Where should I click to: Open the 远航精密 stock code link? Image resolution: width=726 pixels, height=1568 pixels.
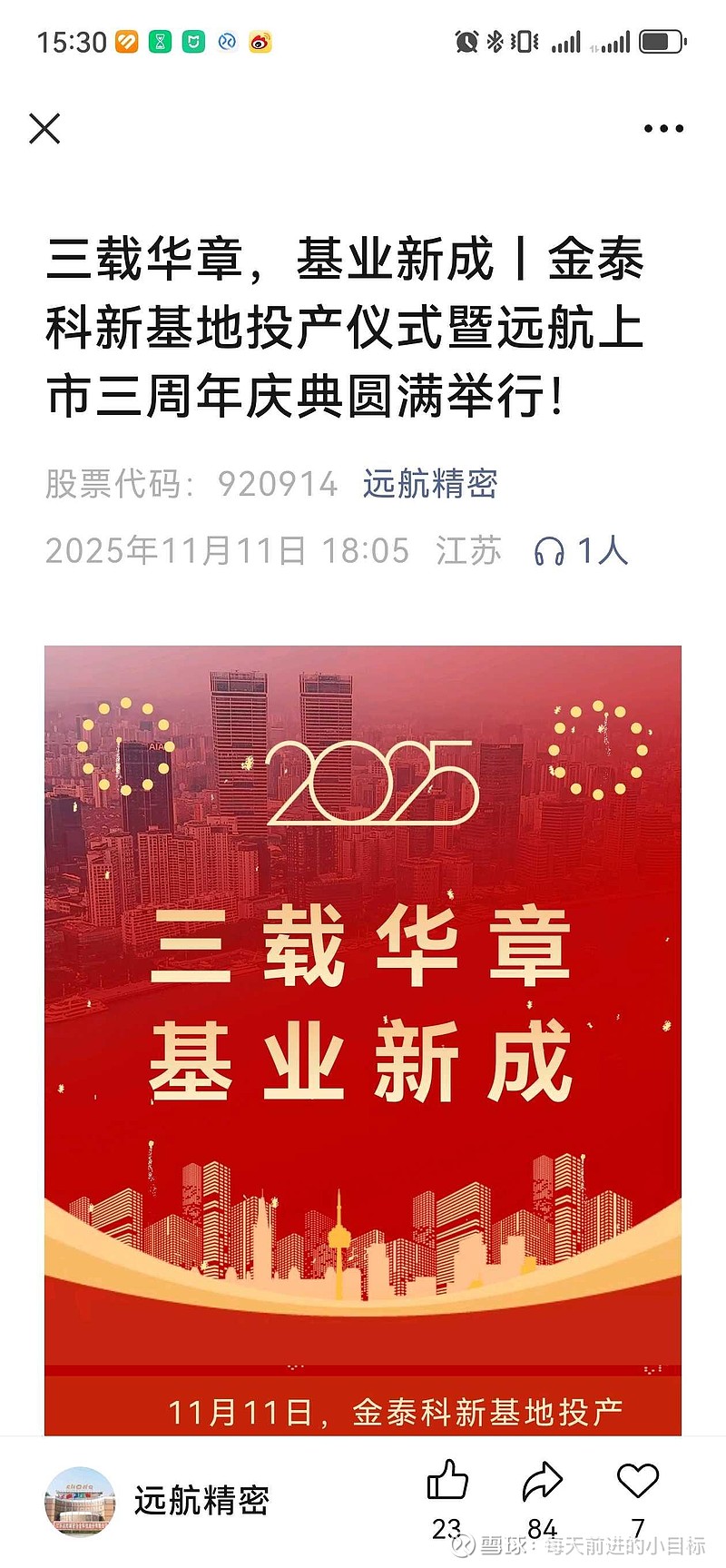coord(429,486)
